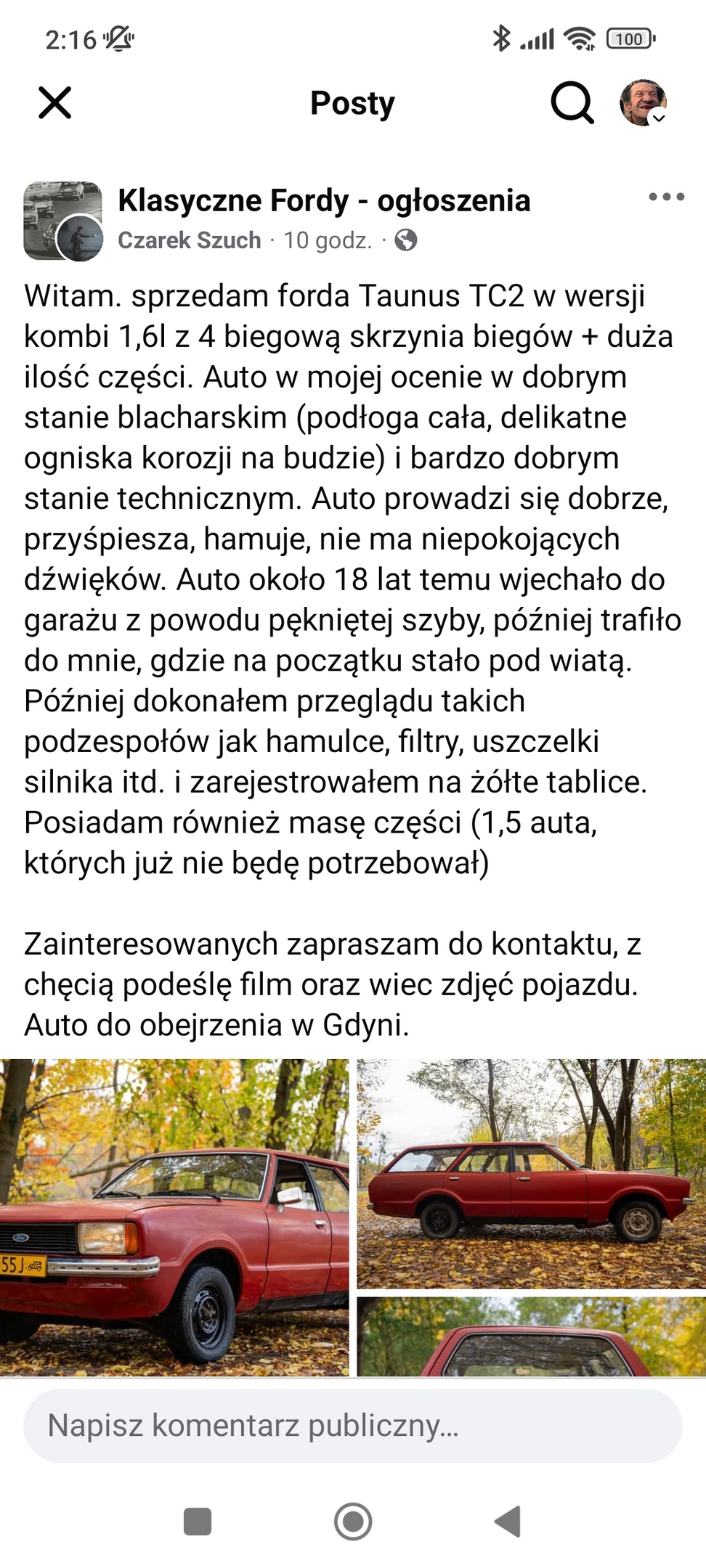Open Czarek Szuch's profile
This screenshot has height=1568, width=706.
[190, 240]
